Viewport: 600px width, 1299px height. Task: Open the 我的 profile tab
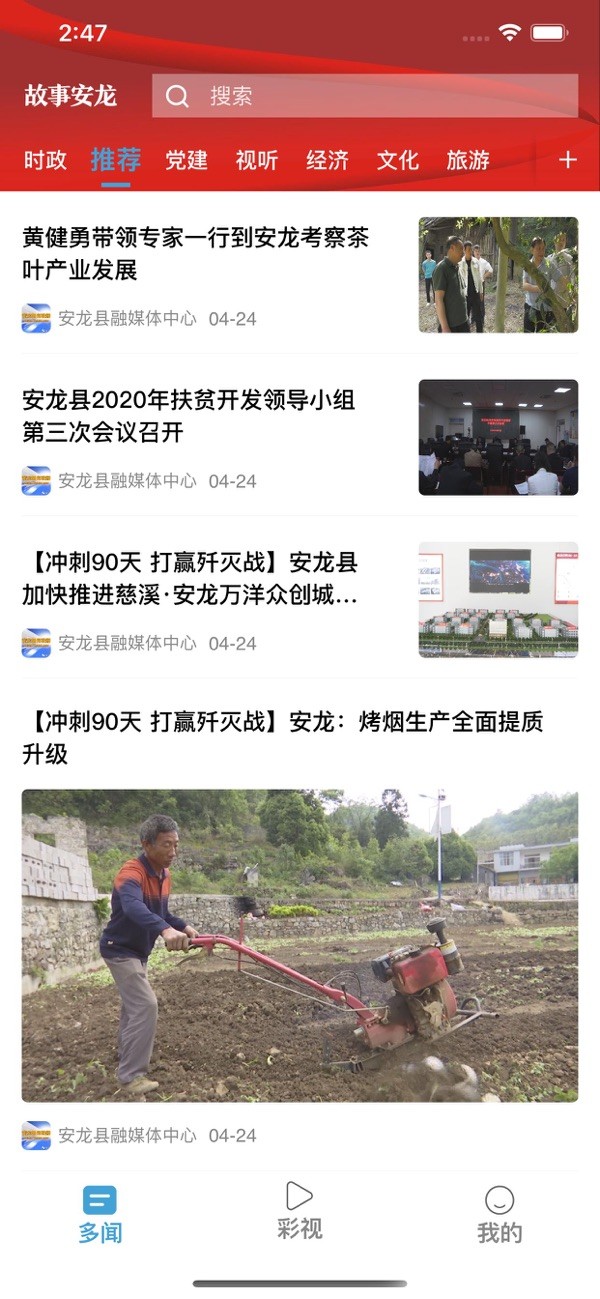pyautogui.click(x=499, y=1214)
